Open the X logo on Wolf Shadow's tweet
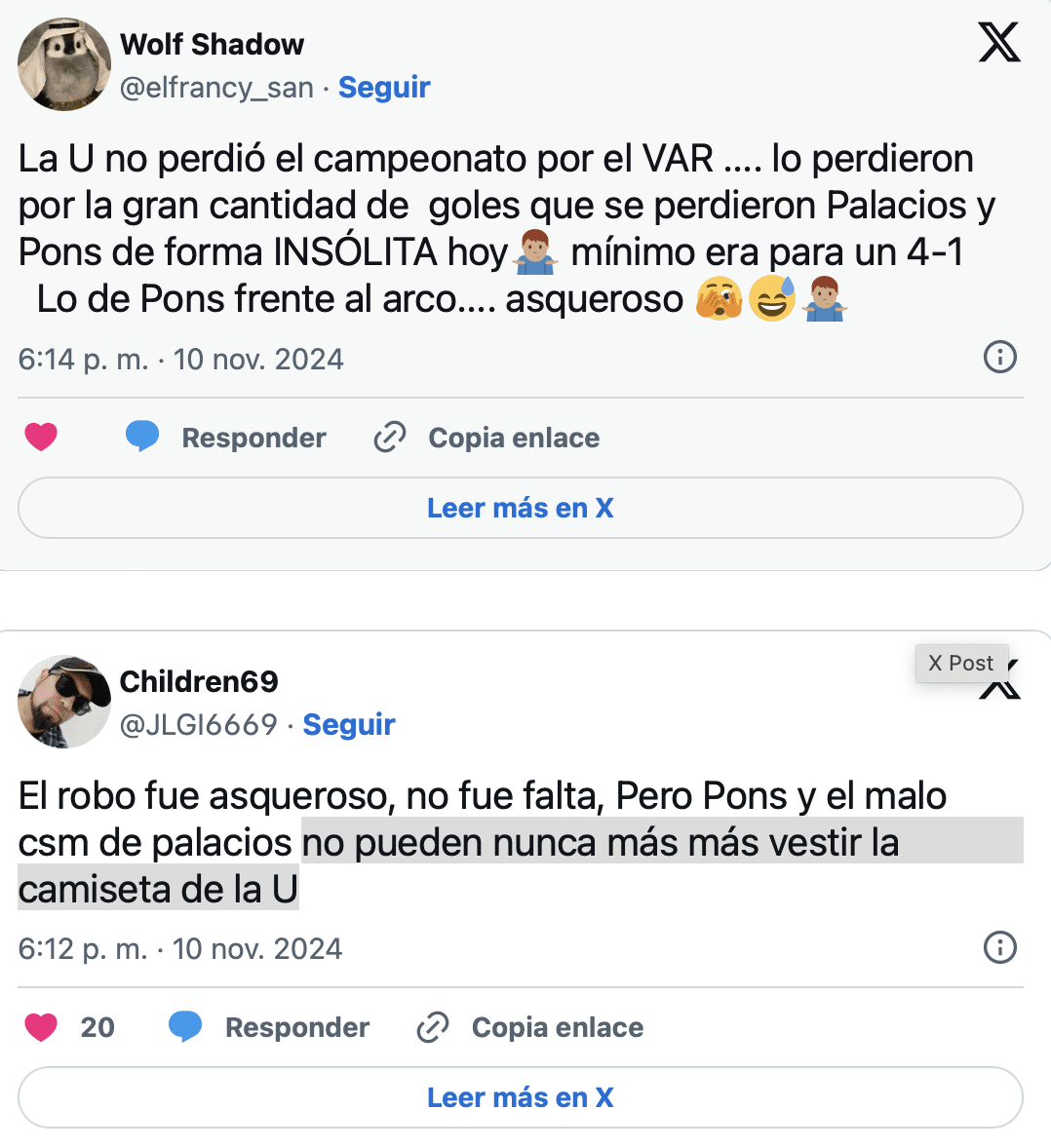The height and width of the screenshot is (1148, 1051). coord(998,43)
